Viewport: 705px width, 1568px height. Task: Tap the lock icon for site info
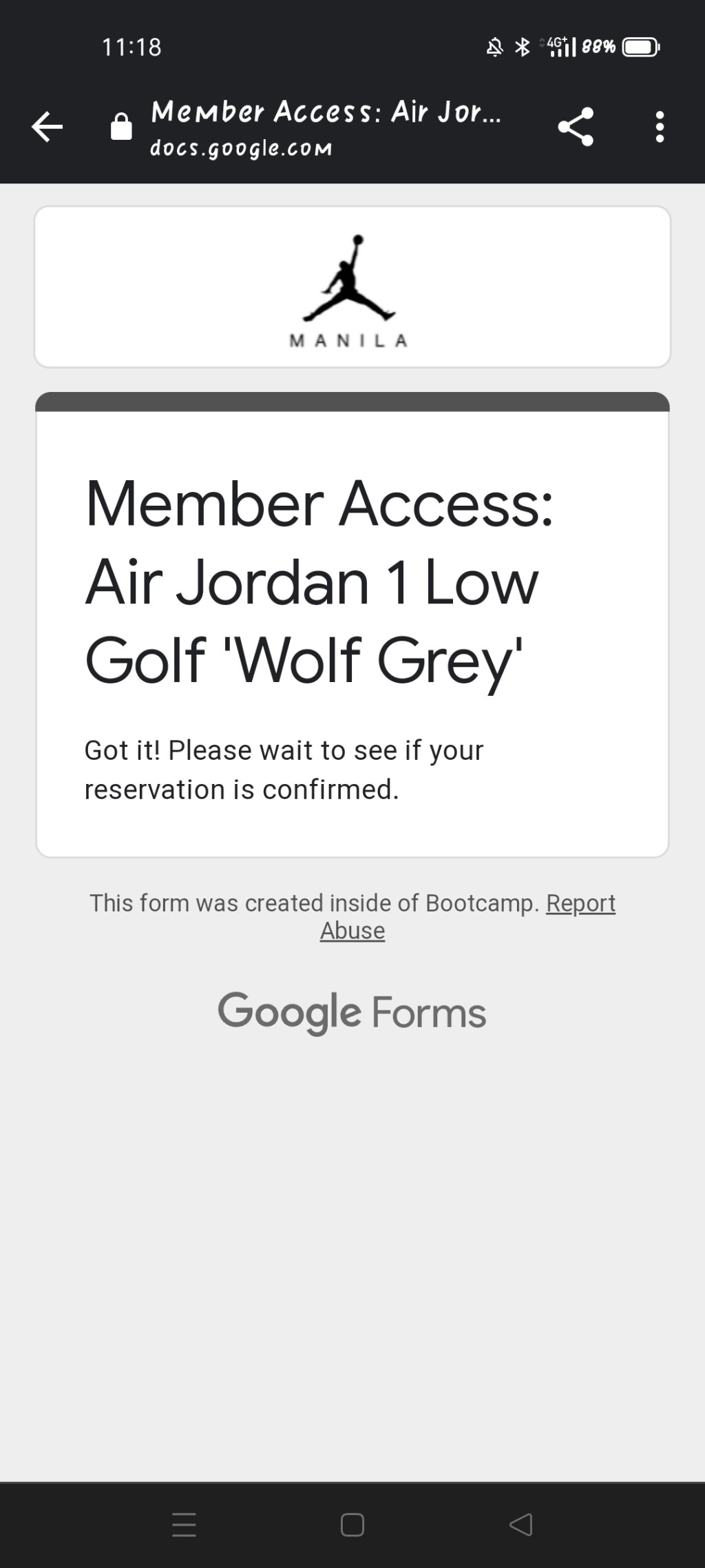tap(122, 127)
